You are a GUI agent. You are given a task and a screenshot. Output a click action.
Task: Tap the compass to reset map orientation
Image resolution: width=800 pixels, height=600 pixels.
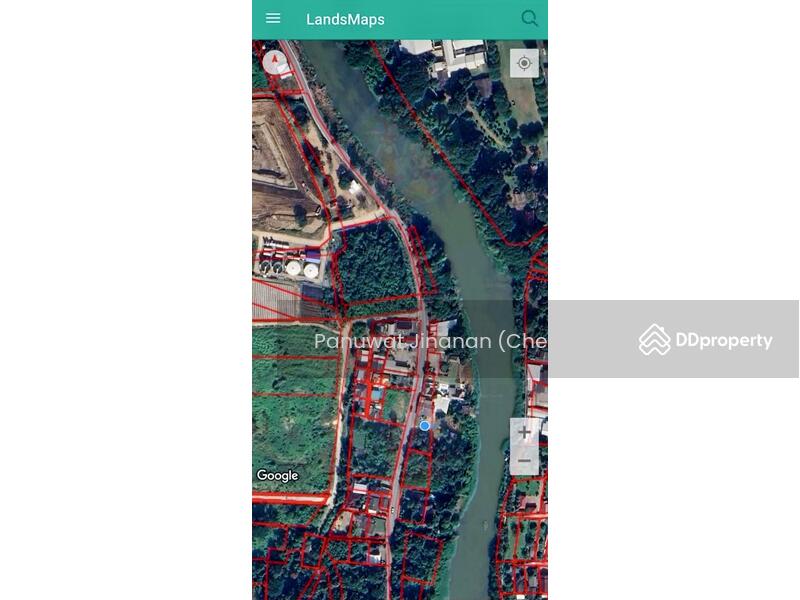click(x=275, y=62)
